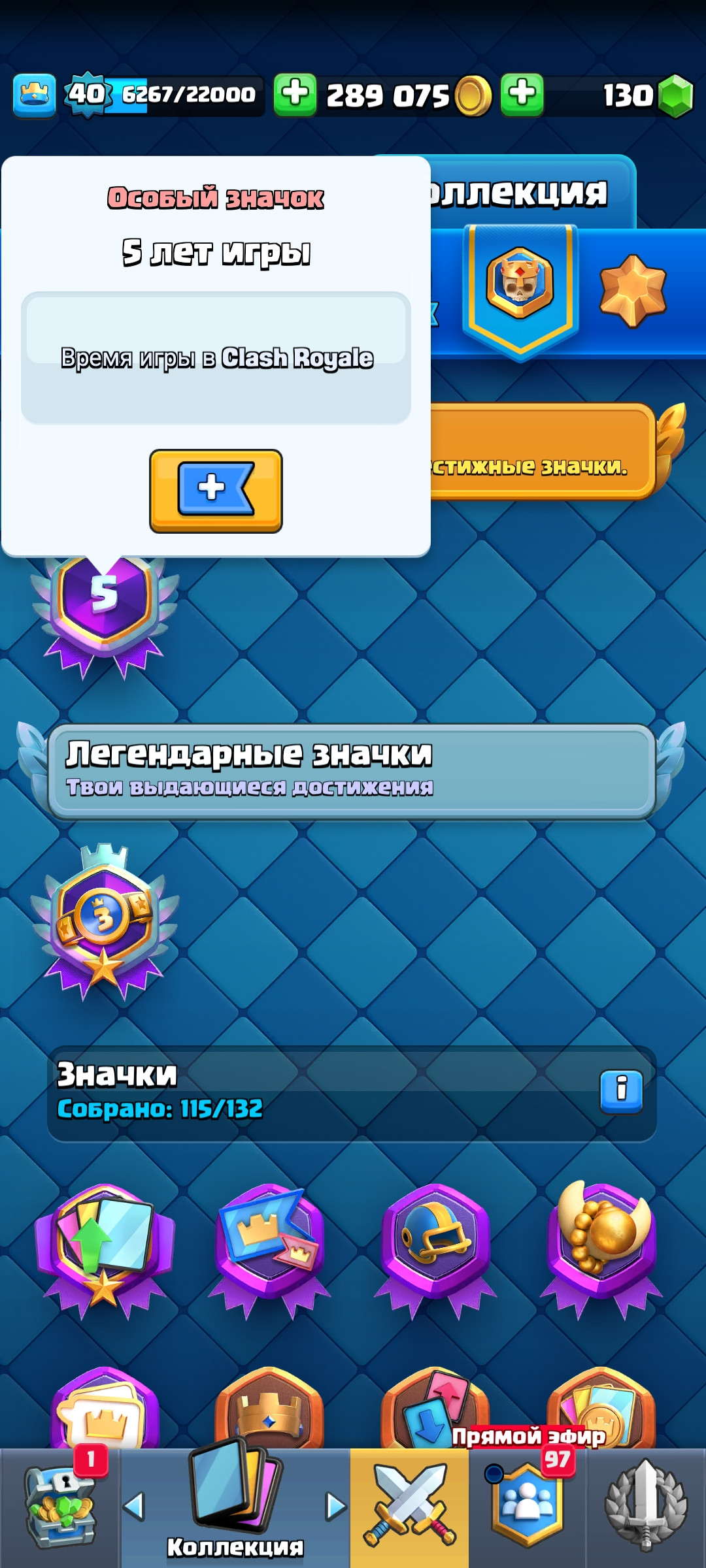Pin the 5 лет игры badge

coord(216,490)
